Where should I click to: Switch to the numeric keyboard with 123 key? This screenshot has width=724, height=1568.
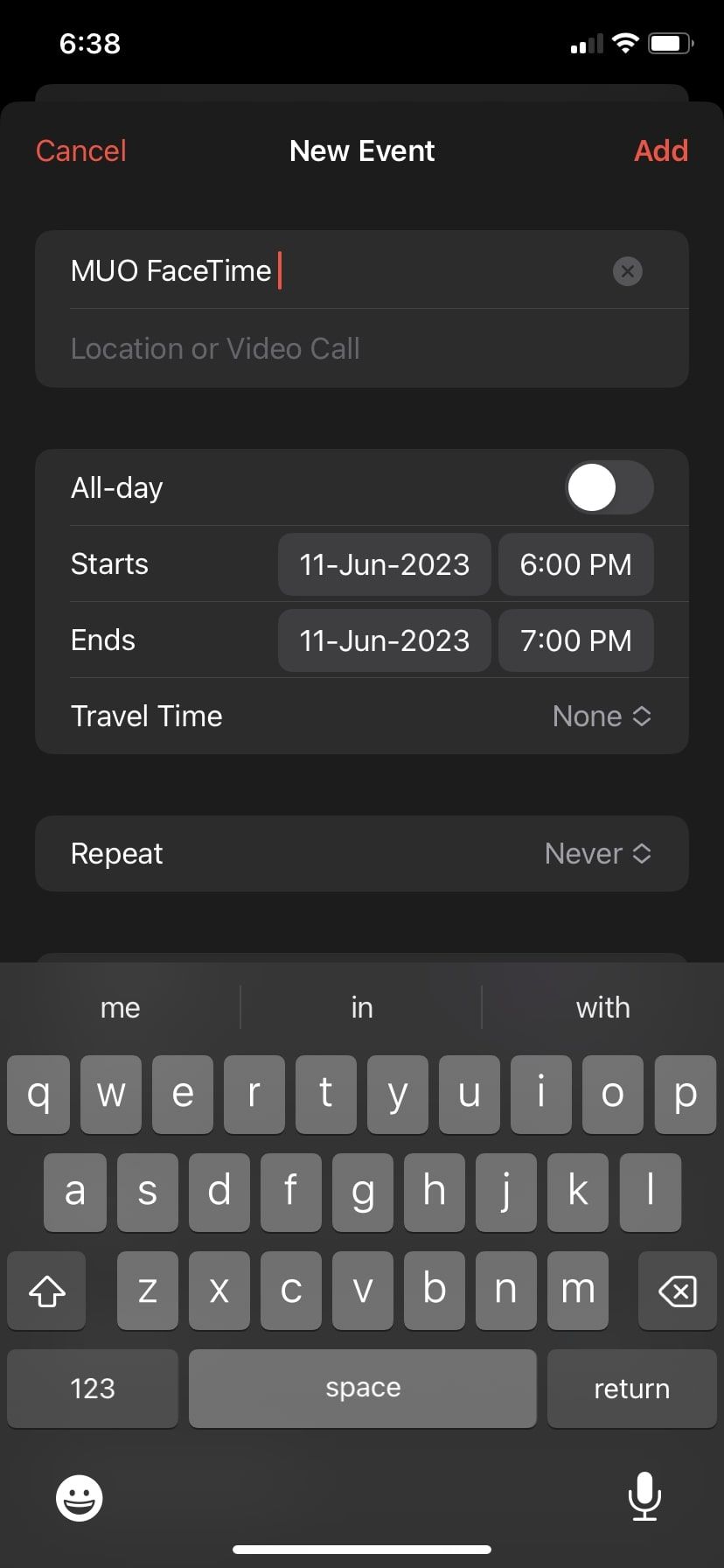click(92, 1388)
